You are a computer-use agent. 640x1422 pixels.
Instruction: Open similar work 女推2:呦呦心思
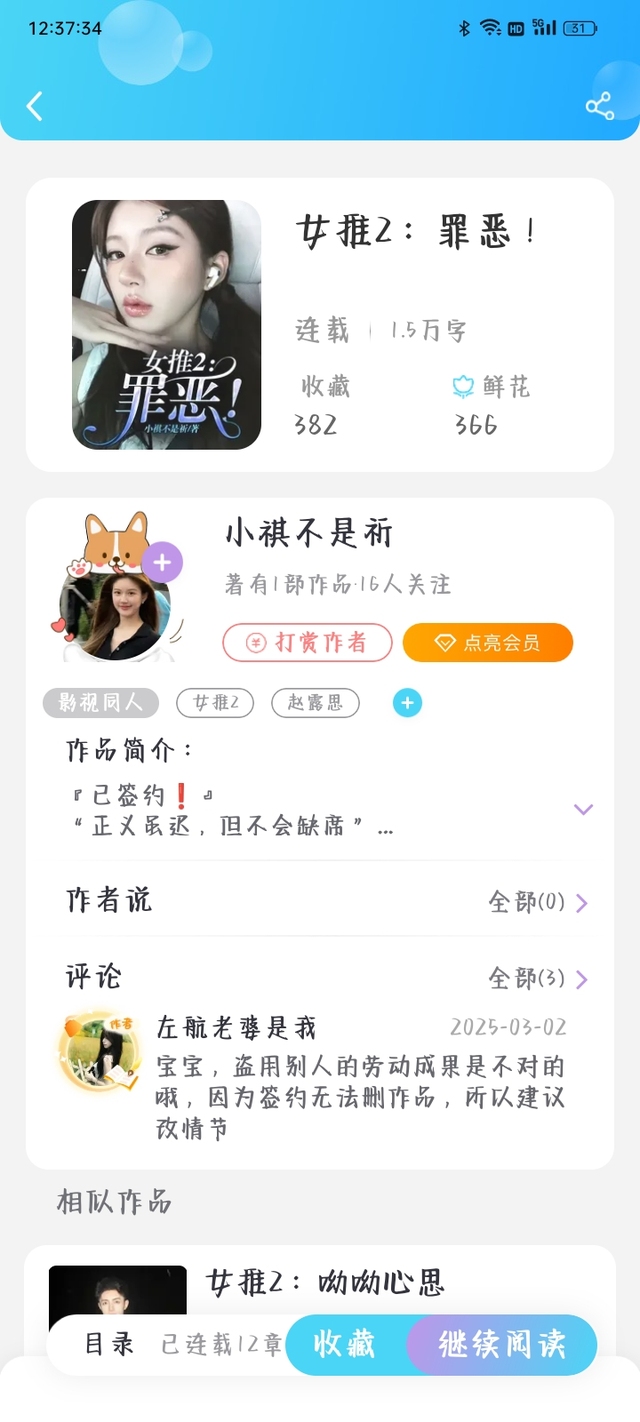[325, 1282]
